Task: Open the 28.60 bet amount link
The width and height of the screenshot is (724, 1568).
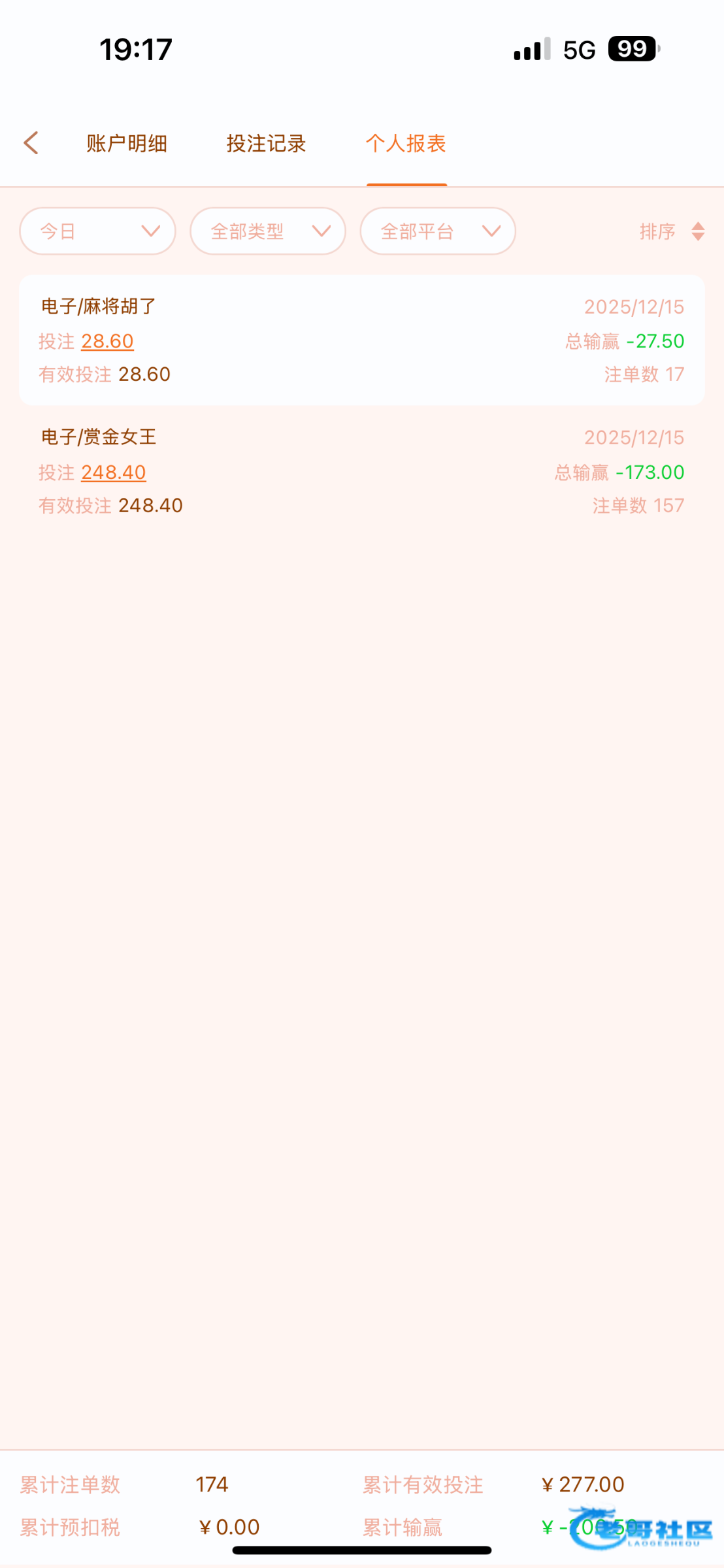Action: pos(107,341)
